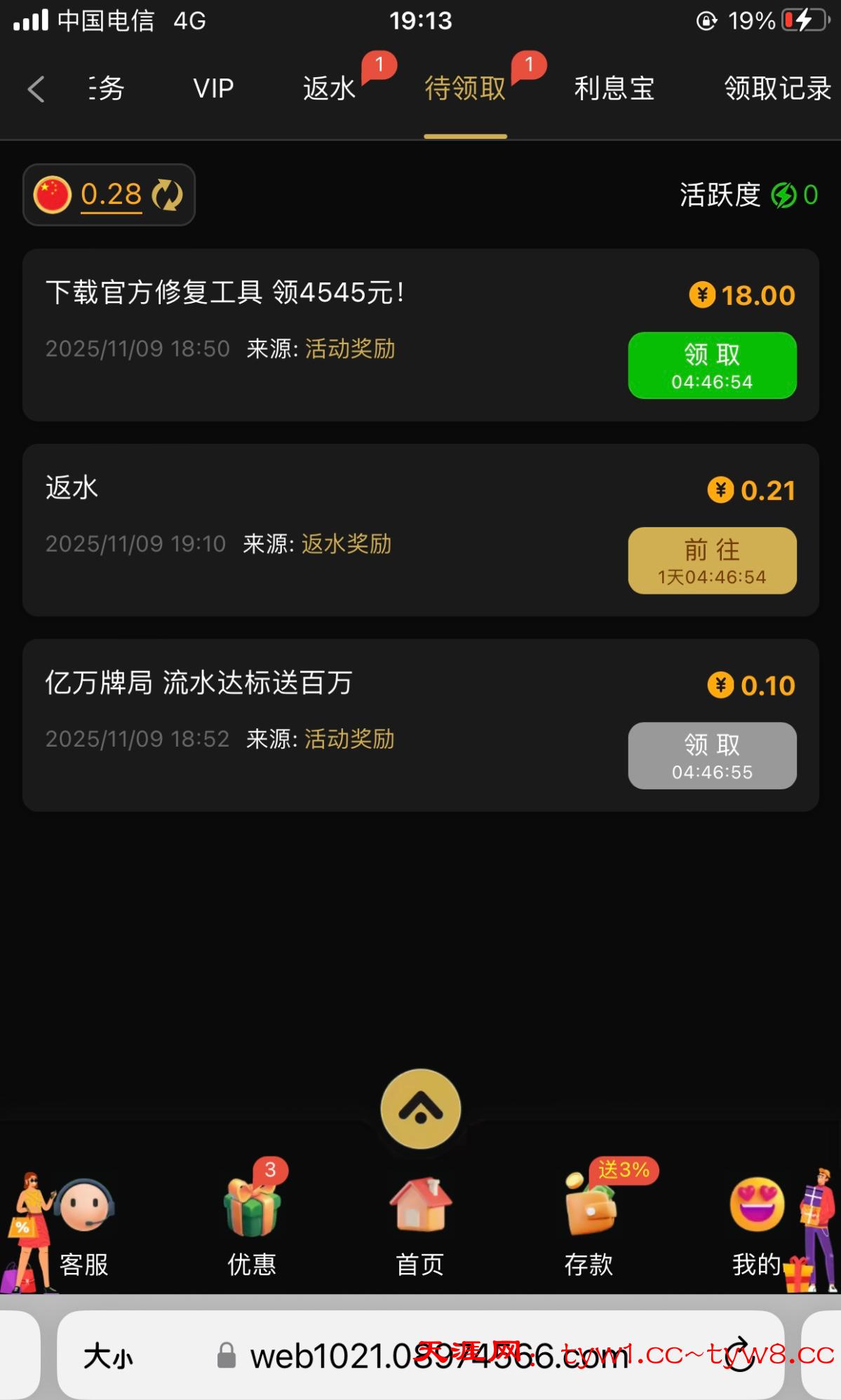Image resolution: width=841 pixels, height=1400 pixels.
Task: Tap 大小 text size in browser bar
Action: (108, 1356)
